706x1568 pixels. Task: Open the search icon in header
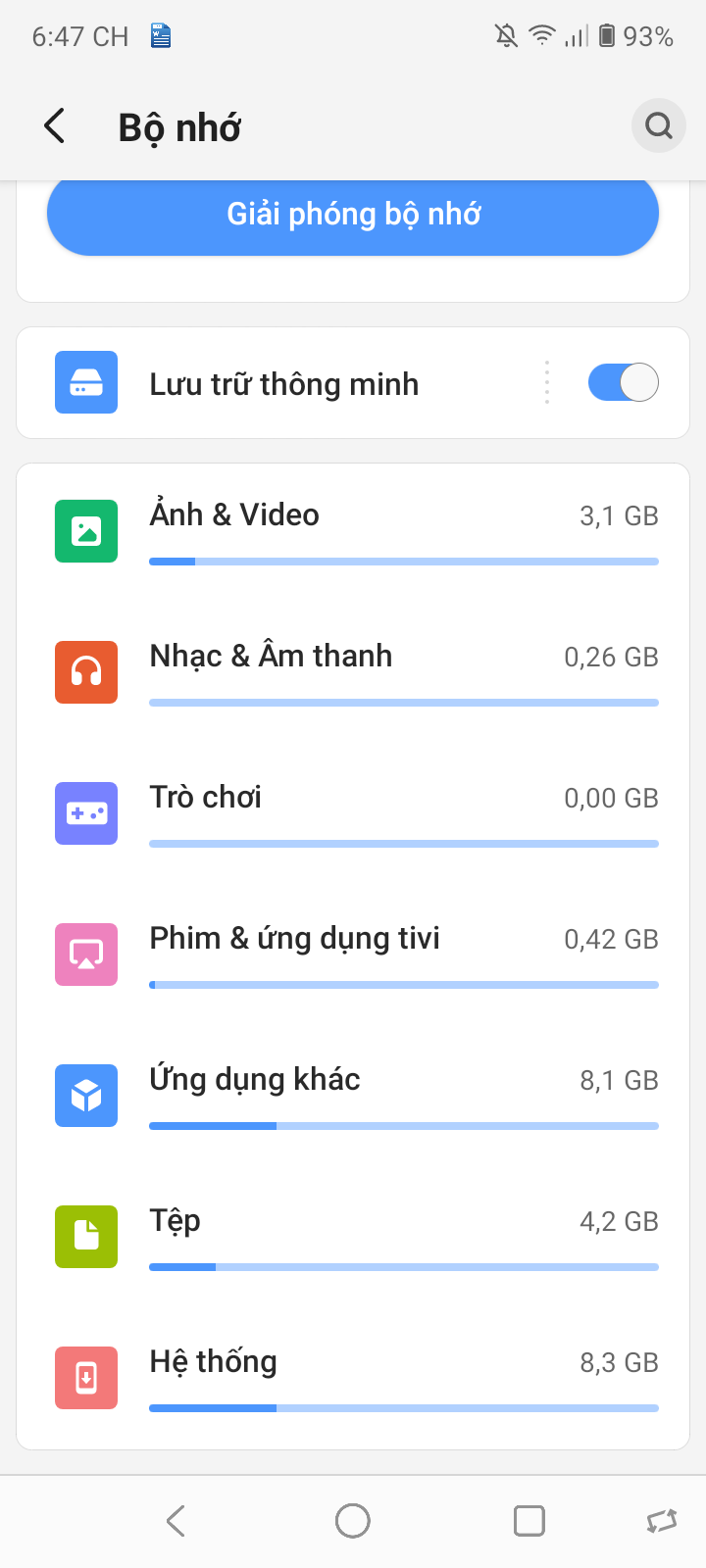(659, 126)
